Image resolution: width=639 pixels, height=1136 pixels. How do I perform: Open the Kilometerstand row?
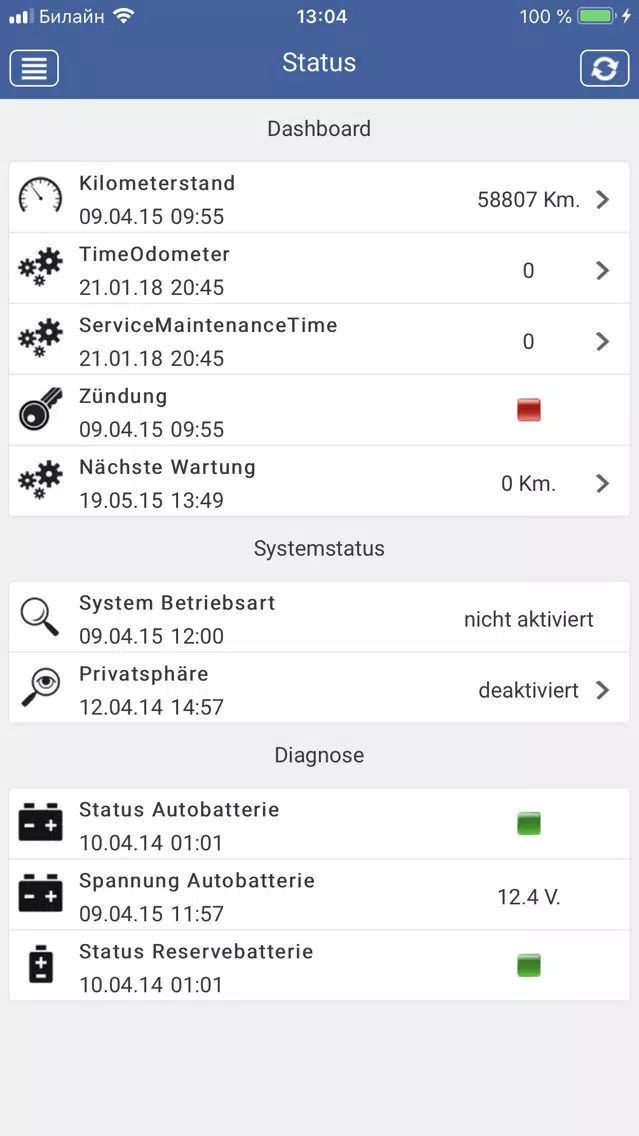[x=319, y=198]
